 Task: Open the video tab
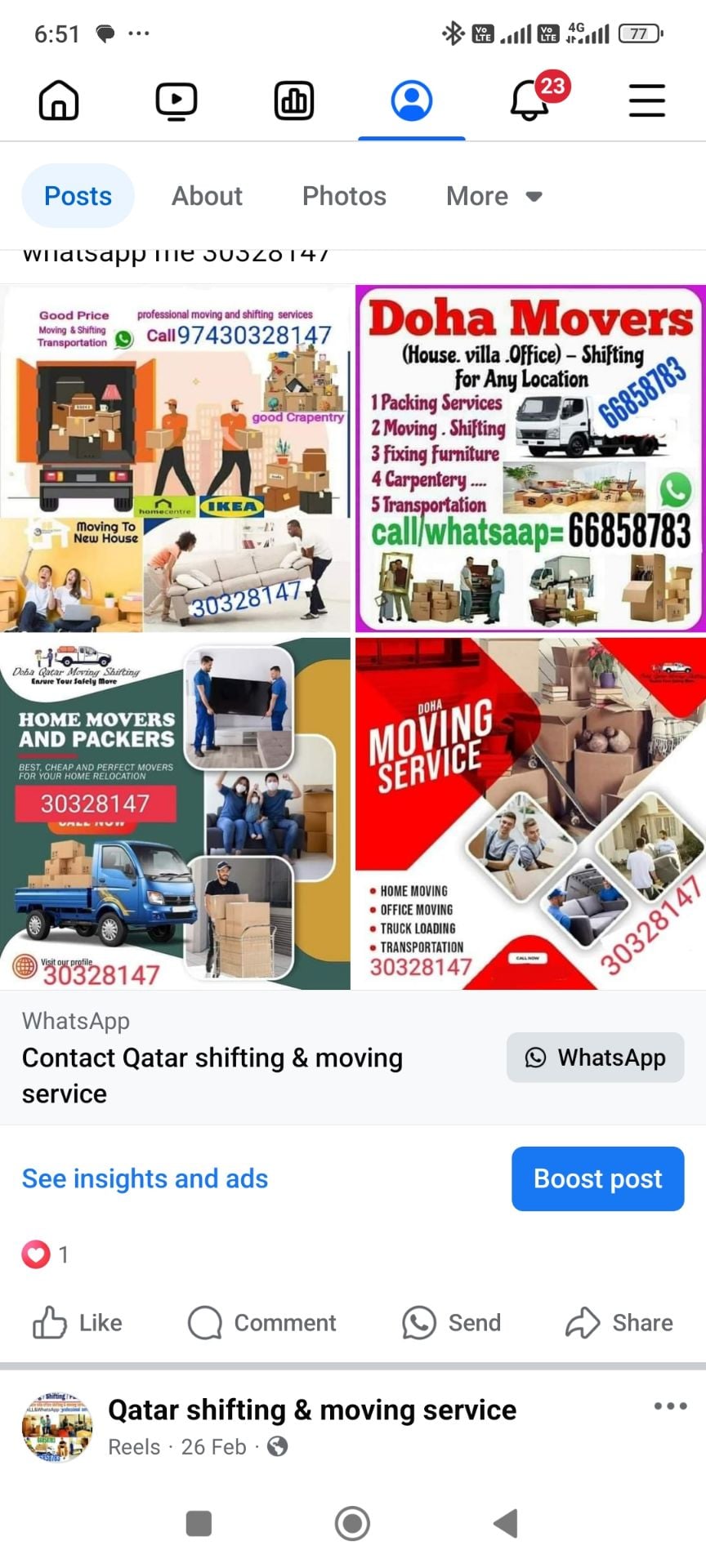pyautogui.click(x=176, y=101)
